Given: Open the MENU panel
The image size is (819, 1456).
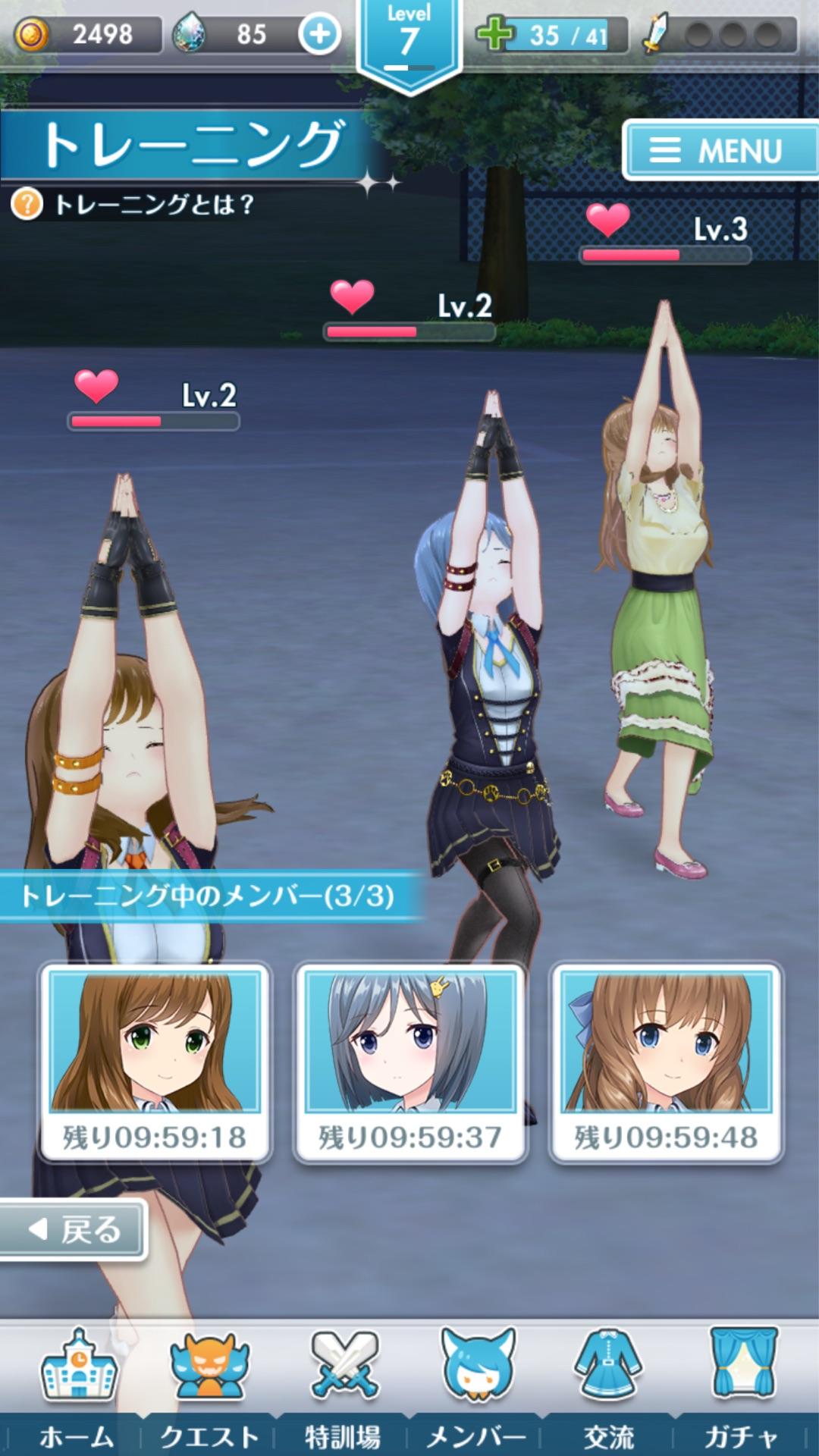Looking at the screenshot, I should [x=720, y=150].
